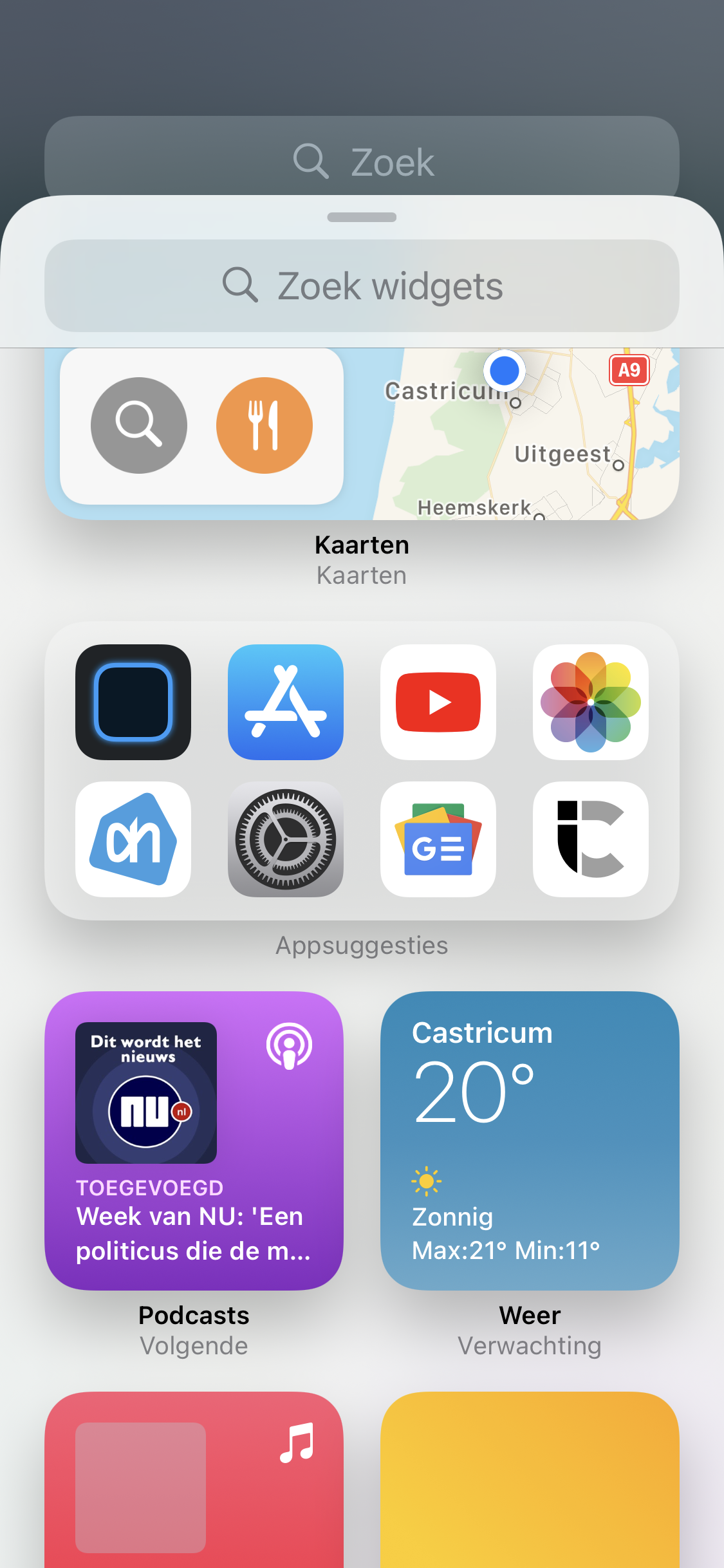The width and height of the screenshot is (724, 1568).
Task: Select the Kaarten map widget
Action: coord(362,434)
